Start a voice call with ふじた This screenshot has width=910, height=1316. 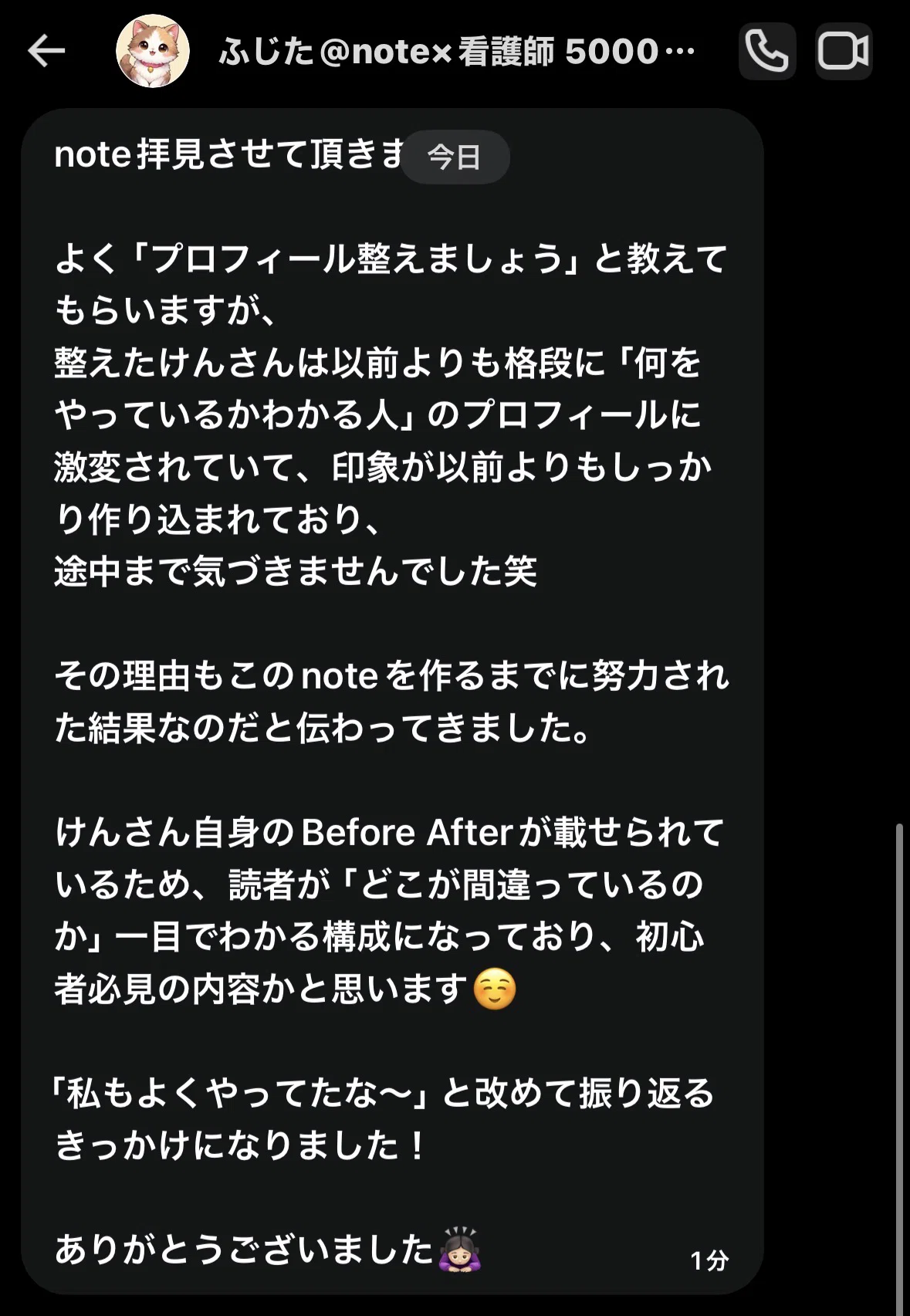[x=767, y=52]
